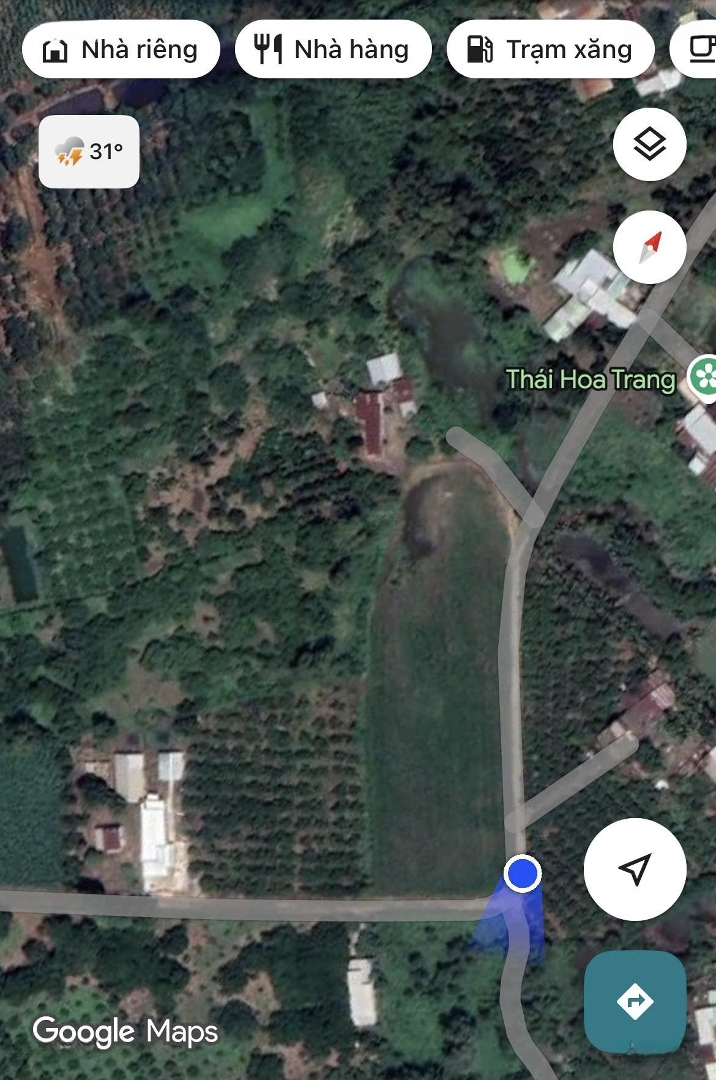
Task: Open the weather widget showing 31°
Action: tap(89, 153)
